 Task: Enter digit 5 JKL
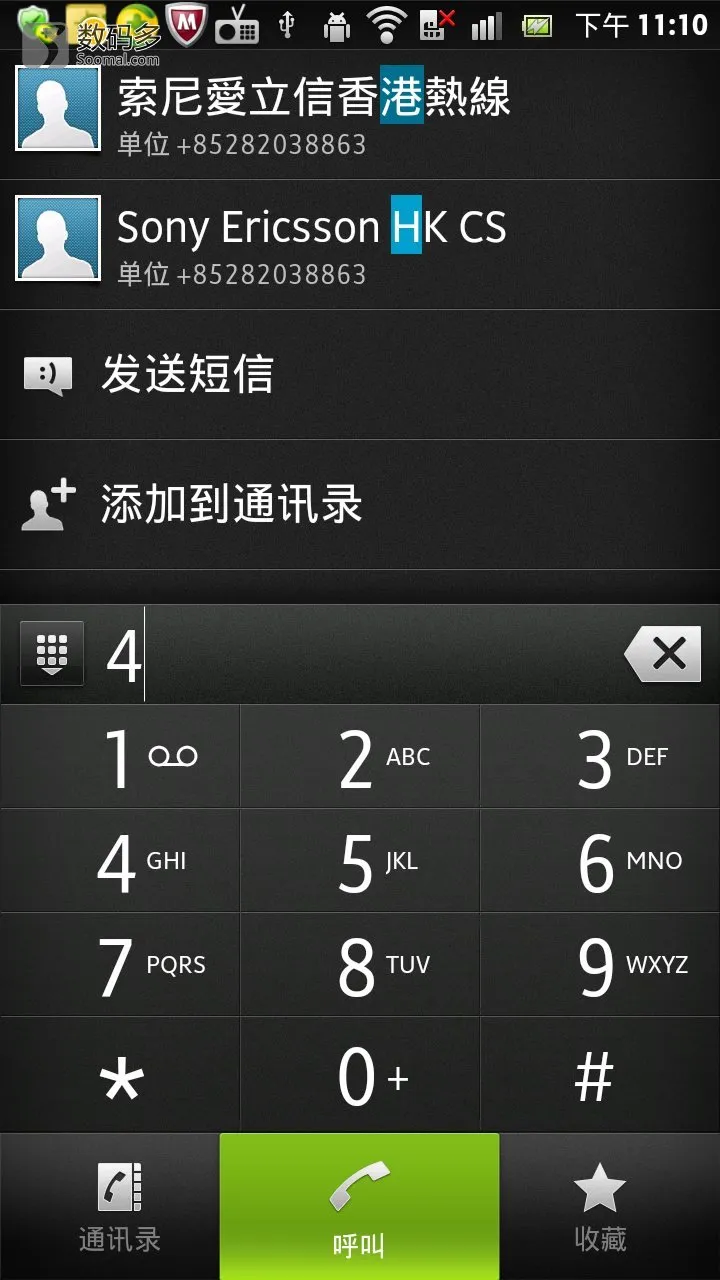click(x=360, y=862)
